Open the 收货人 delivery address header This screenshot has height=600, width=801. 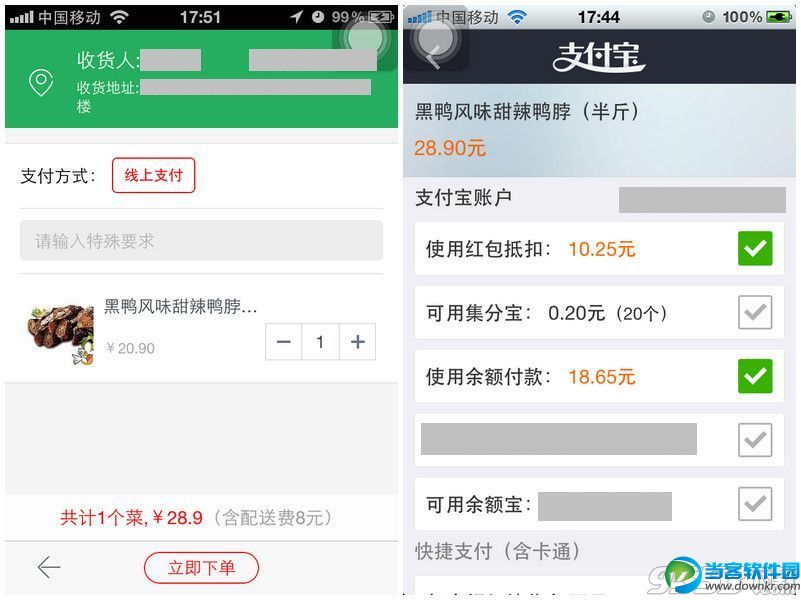pos(200,80)
